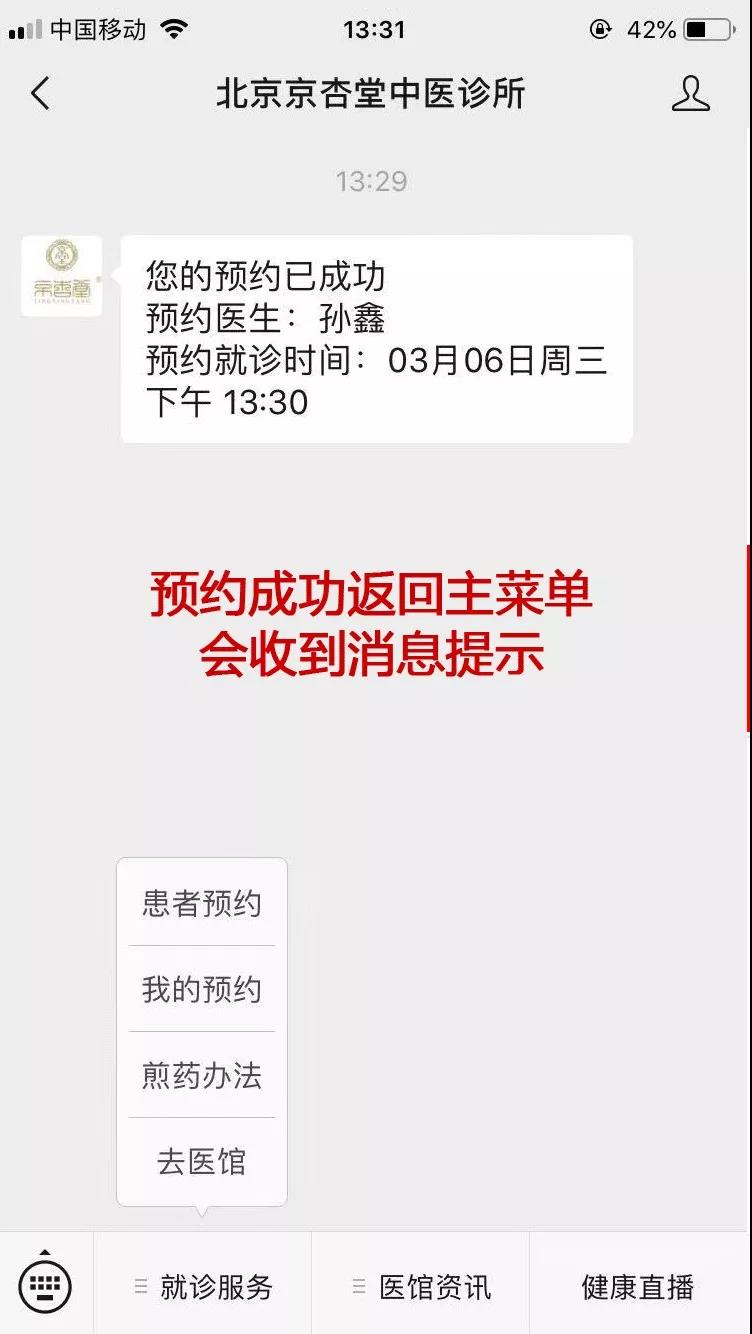This screenshot has width=752, height=1334.
Task: Choose 煎药办法 in the popup menu
Action: [x=202, y=1076]
